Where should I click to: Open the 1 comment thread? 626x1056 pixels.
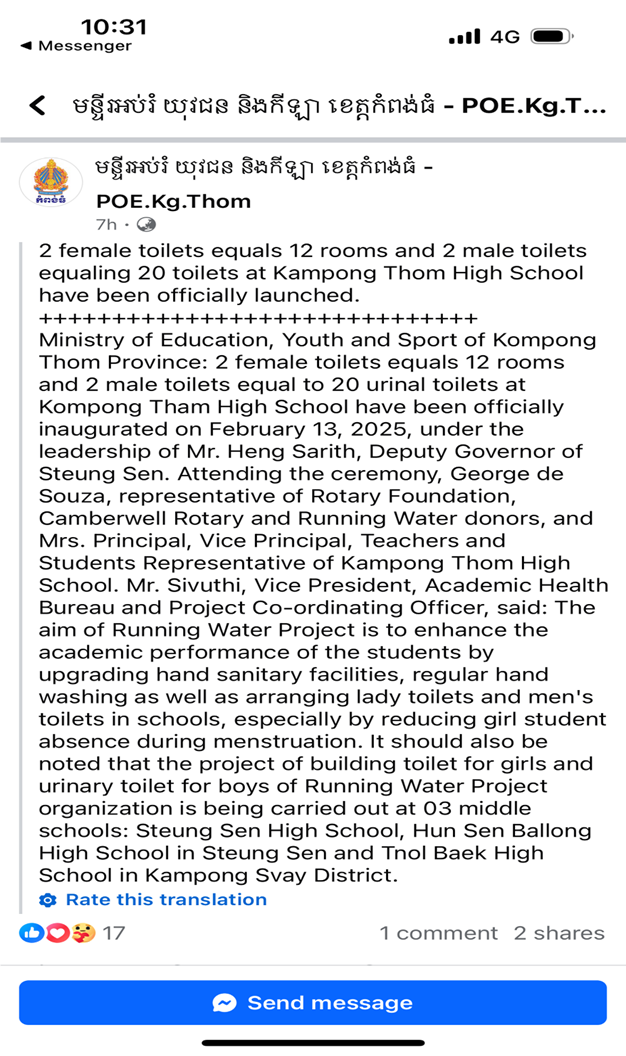coord(438,933)
